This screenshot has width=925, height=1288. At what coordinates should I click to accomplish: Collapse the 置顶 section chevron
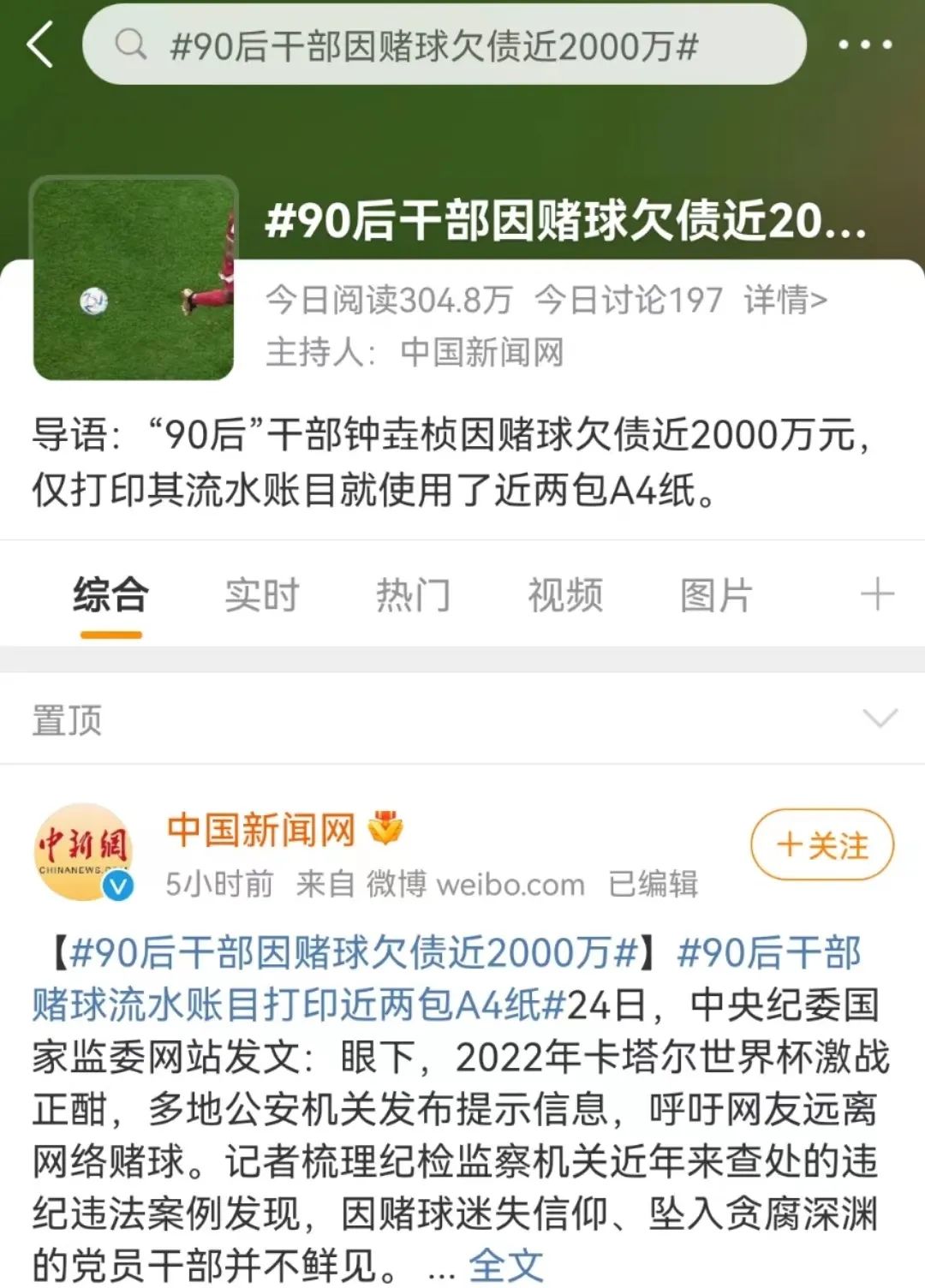880,719
